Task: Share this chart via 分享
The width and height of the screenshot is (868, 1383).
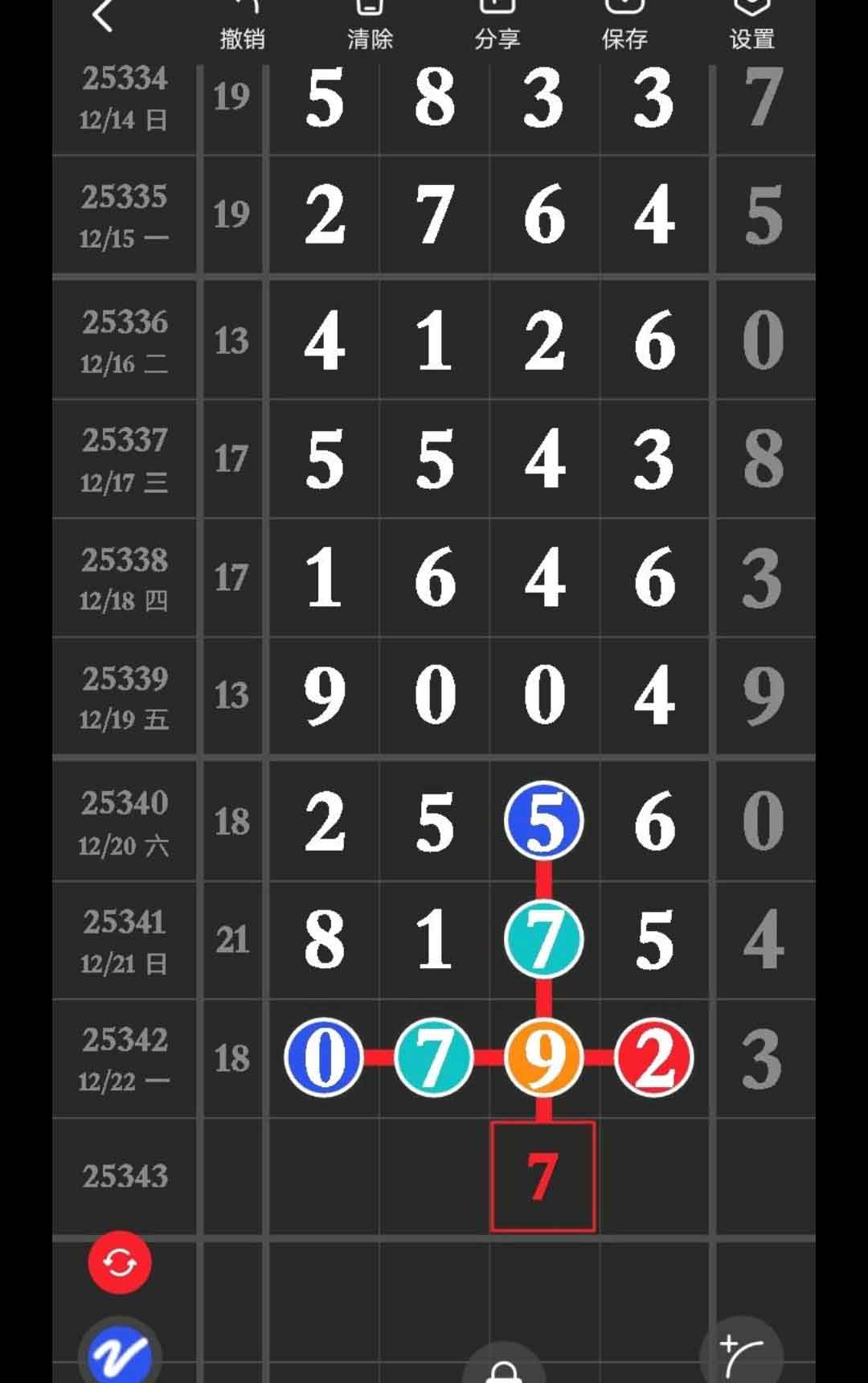Action: (x=497, y=26)
